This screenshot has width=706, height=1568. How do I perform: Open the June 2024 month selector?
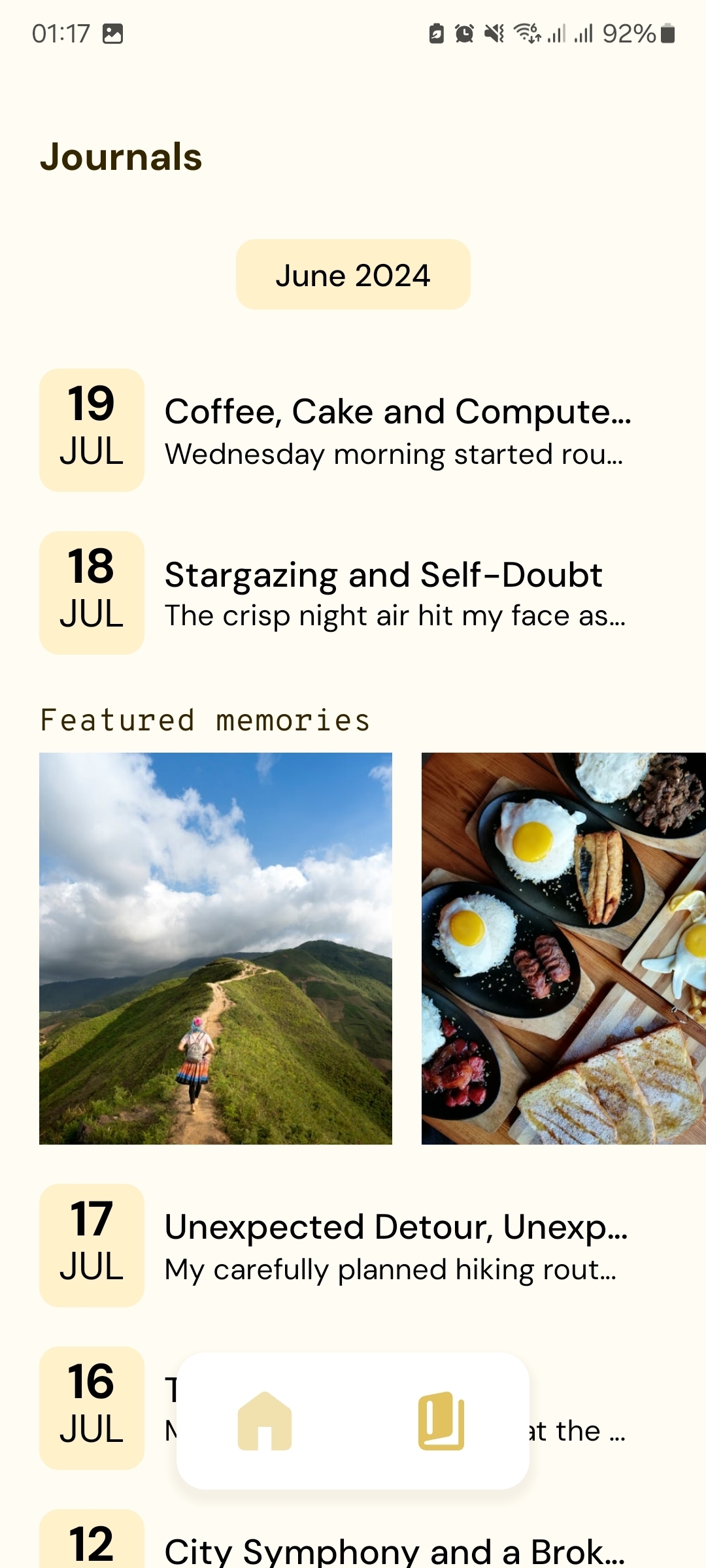(x=352, y=274)
